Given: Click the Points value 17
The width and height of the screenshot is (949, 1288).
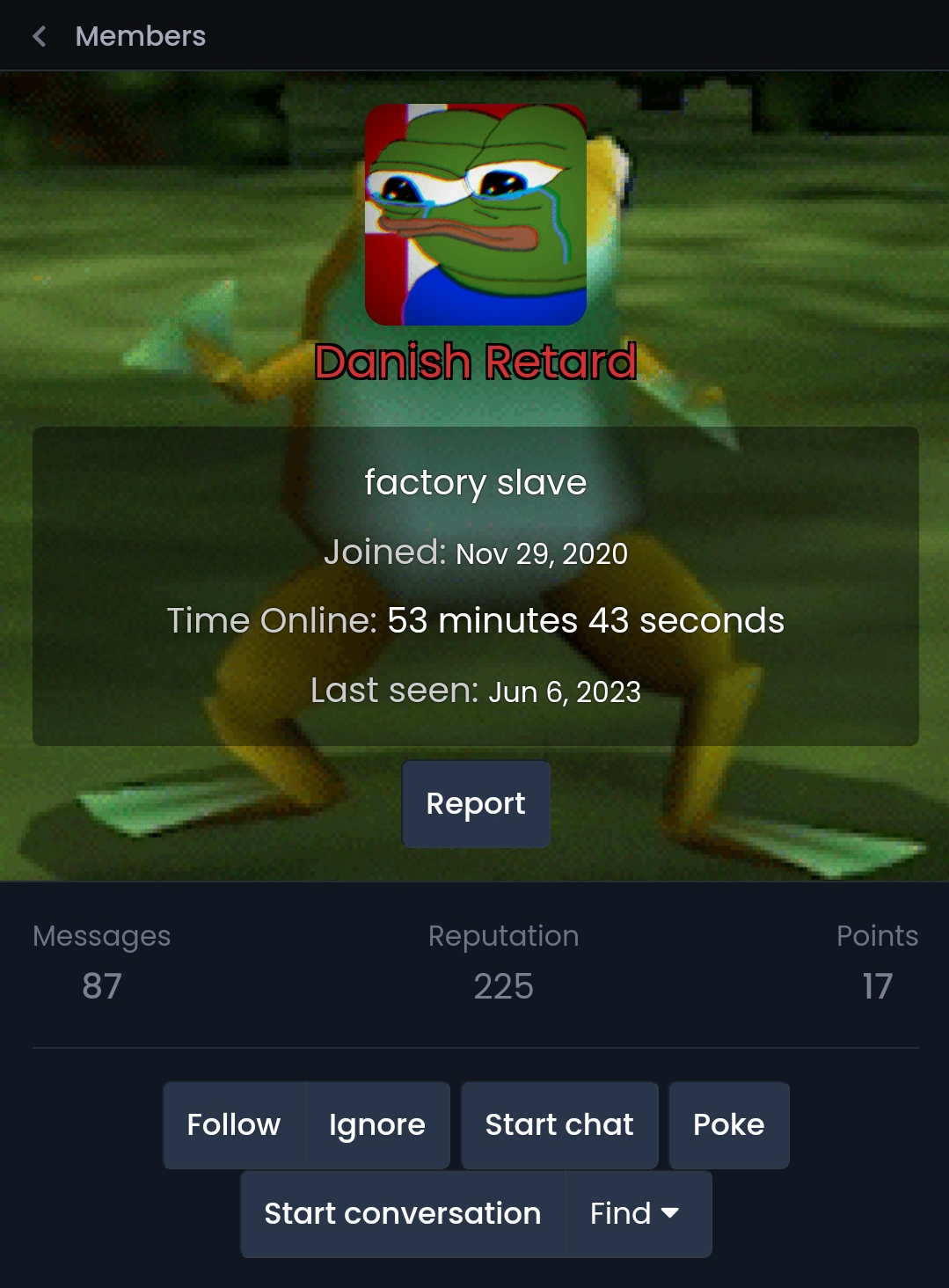Looking at the screenshot, I should [x=878, y=987].
